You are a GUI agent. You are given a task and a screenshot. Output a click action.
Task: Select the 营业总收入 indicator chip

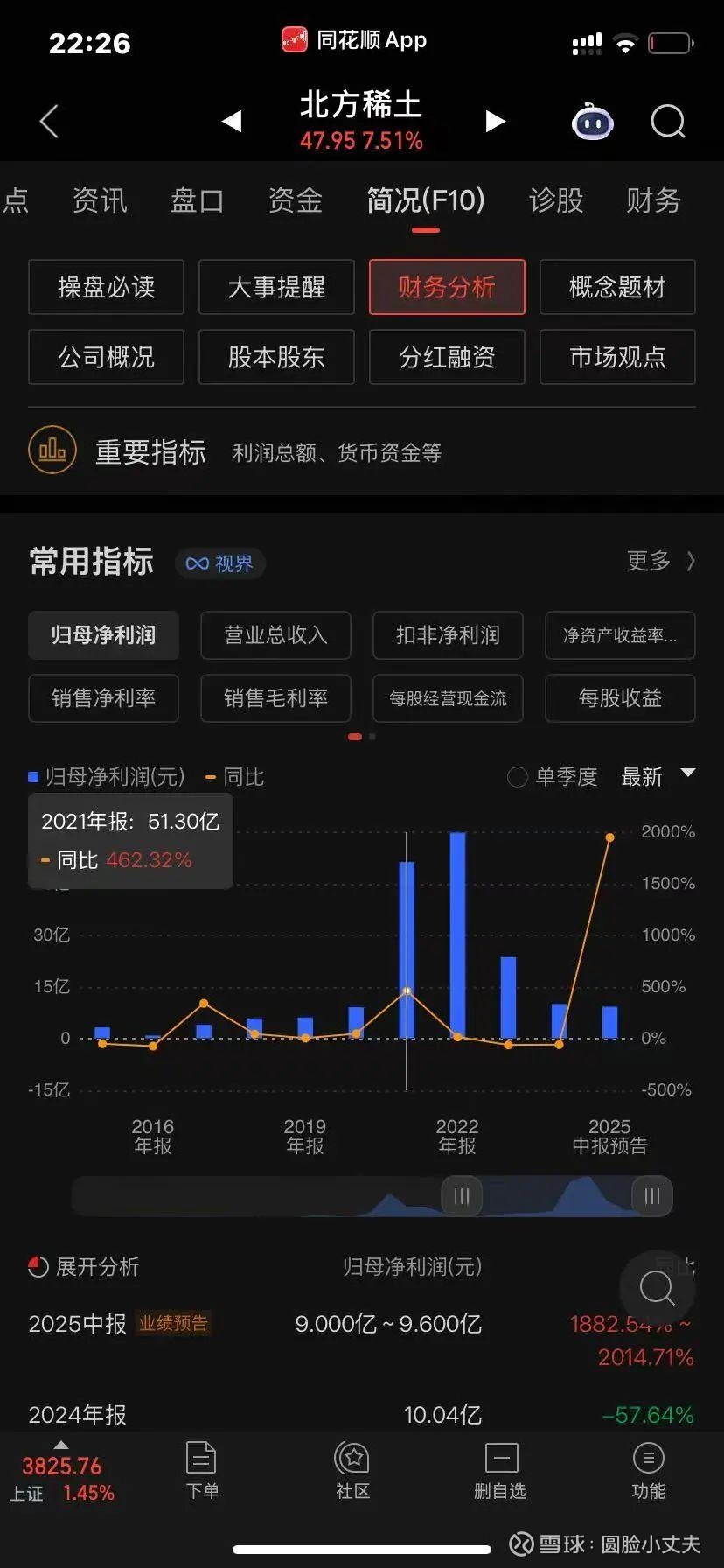point(275,635)
